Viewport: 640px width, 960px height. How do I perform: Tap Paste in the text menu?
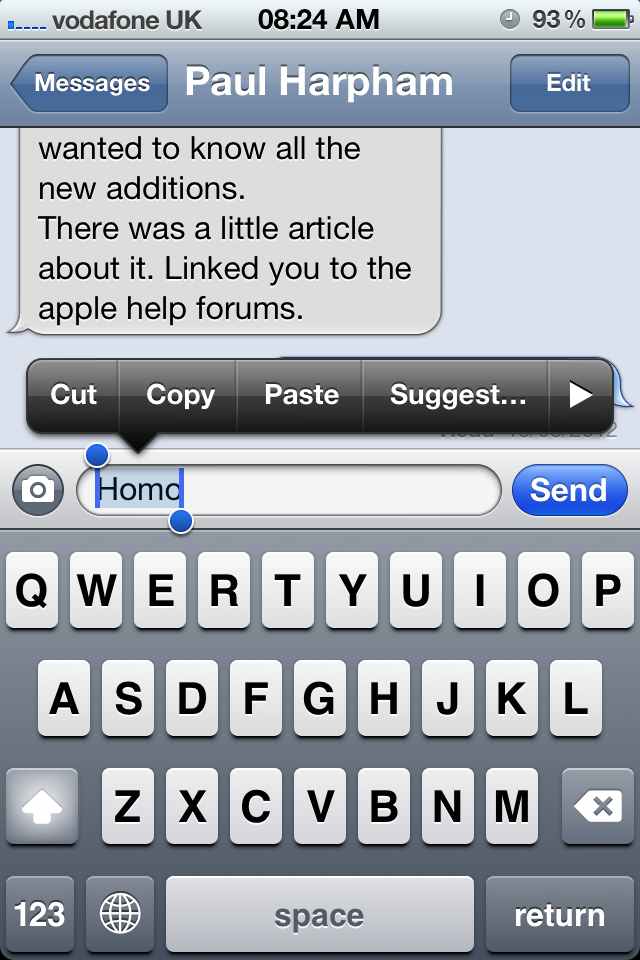pyautogui.click(x=301, y=394)
